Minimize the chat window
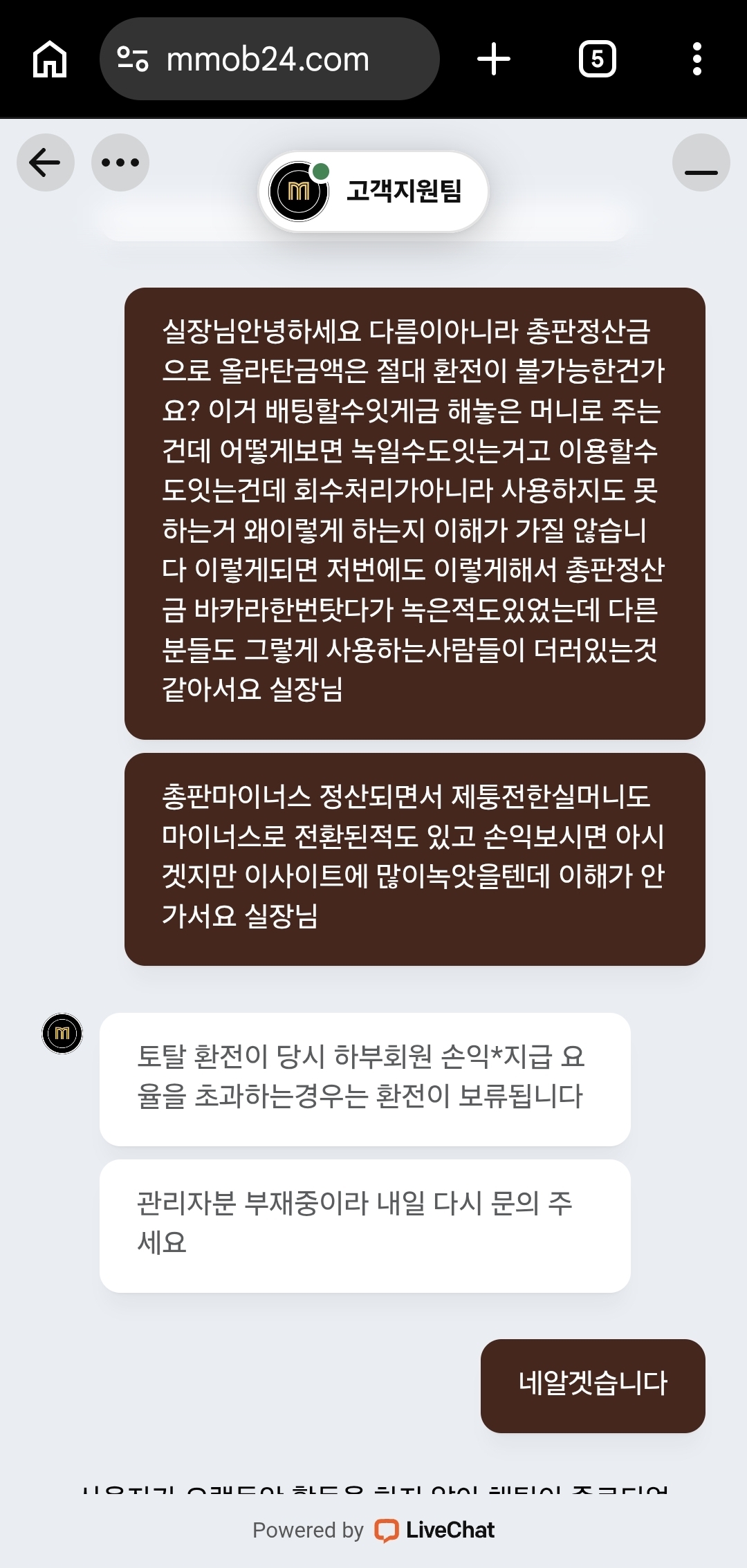 (701, 162)
